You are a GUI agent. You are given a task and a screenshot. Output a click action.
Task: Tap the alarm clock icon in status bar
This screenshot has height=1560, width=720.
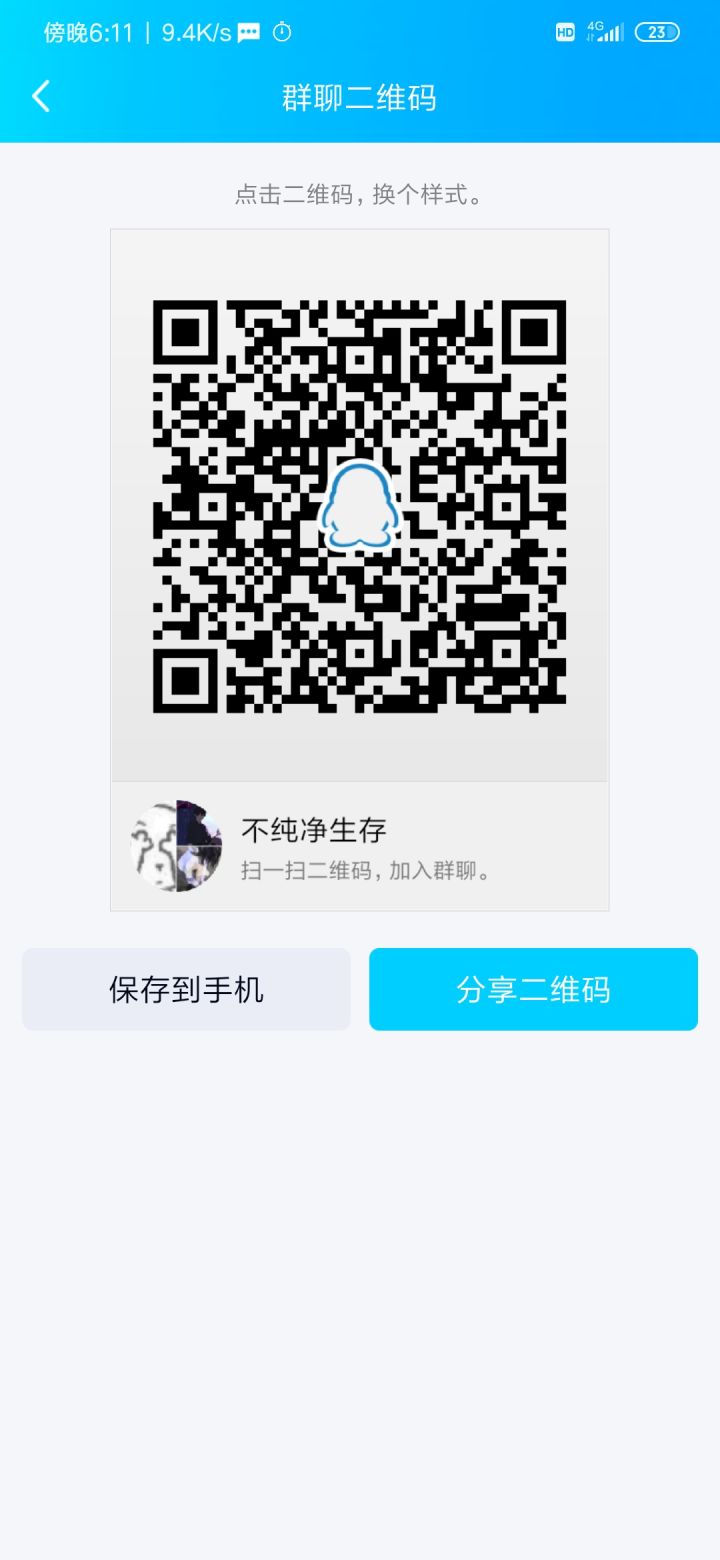point(281,31)
